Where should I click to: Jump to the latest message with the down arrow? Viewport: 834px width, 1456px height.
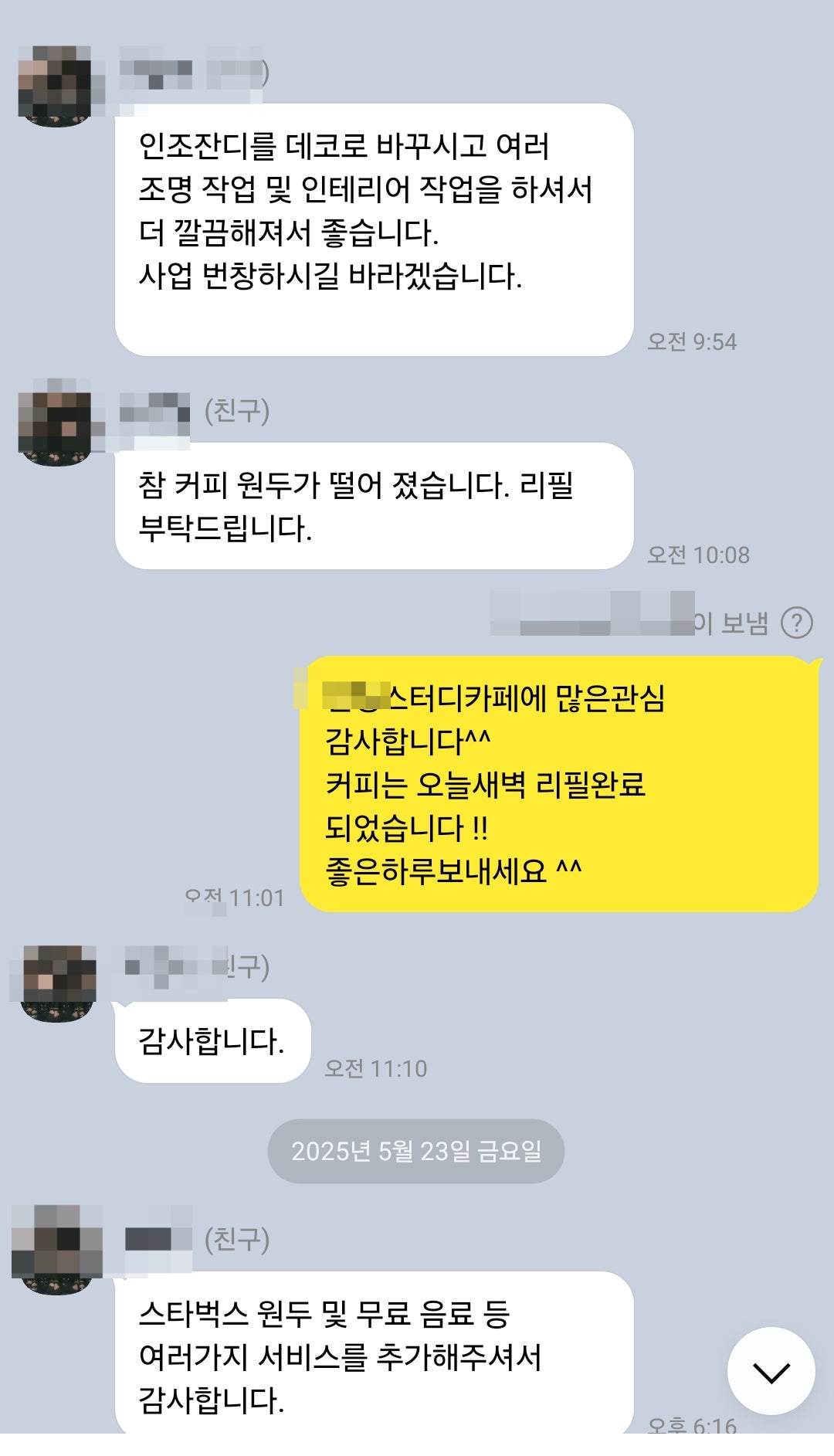(x=771, y=1371)
